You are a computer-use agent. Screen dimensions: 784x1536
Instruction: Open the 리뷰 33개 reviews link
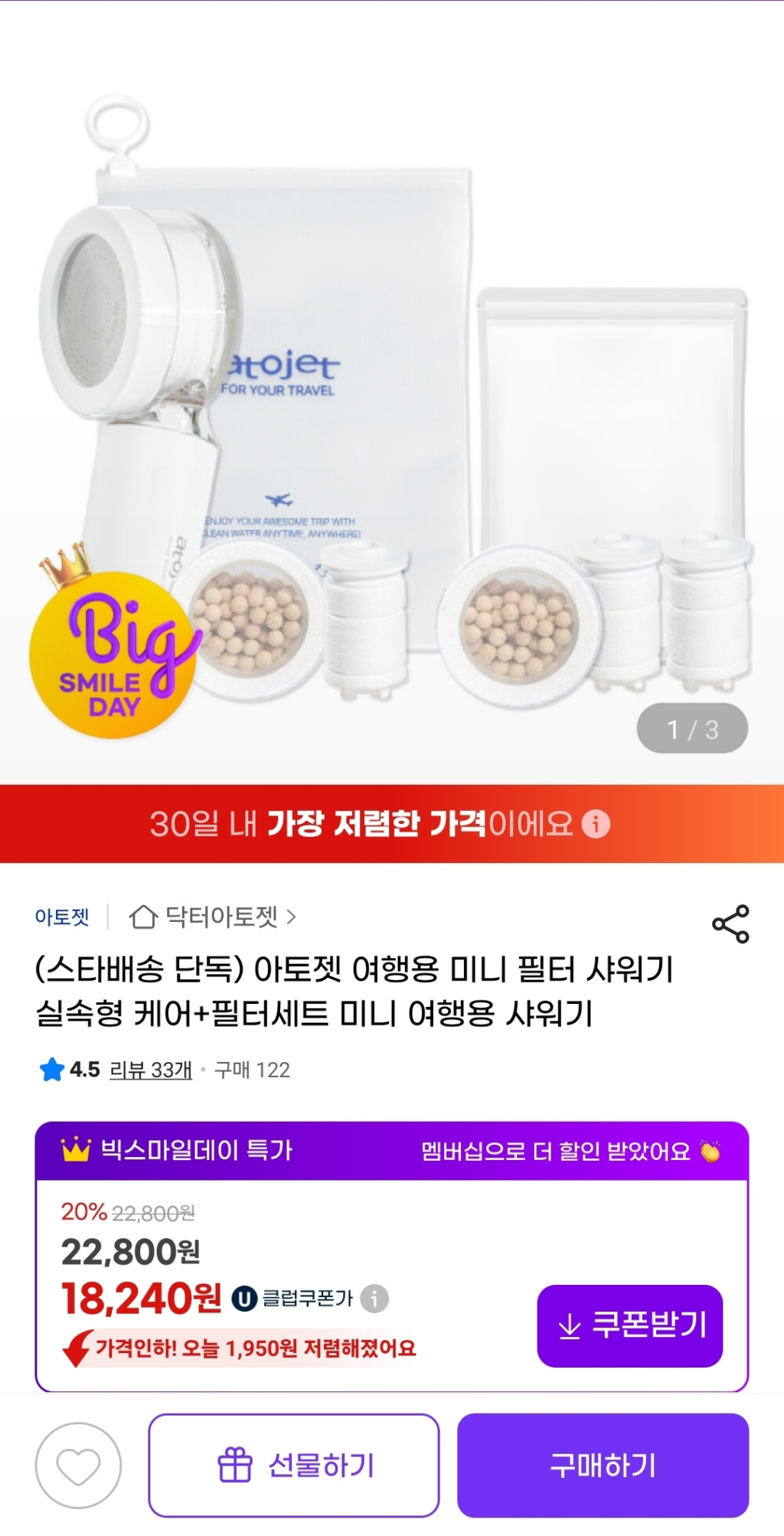click(x=151, y=1070)
